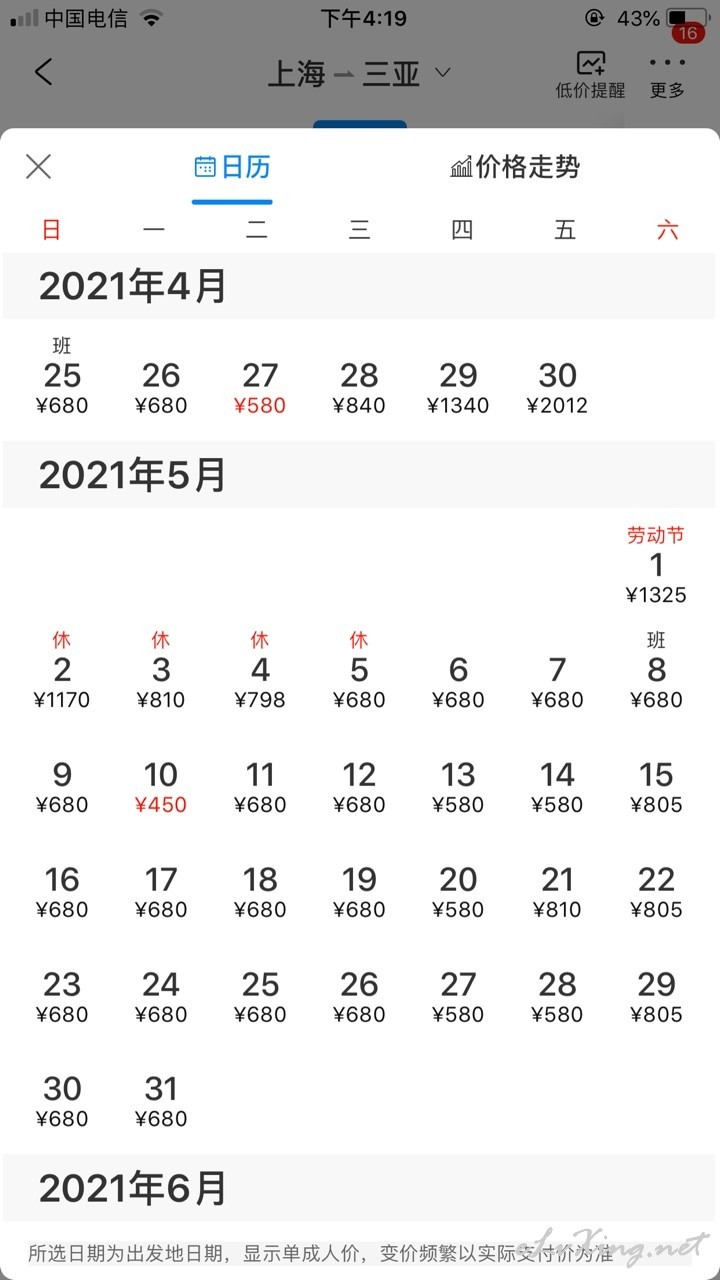Switch to the 价格走势 tab
The height and width of the screenshot is (1280, 720).
pyautogui.click(x=515, y=167)
